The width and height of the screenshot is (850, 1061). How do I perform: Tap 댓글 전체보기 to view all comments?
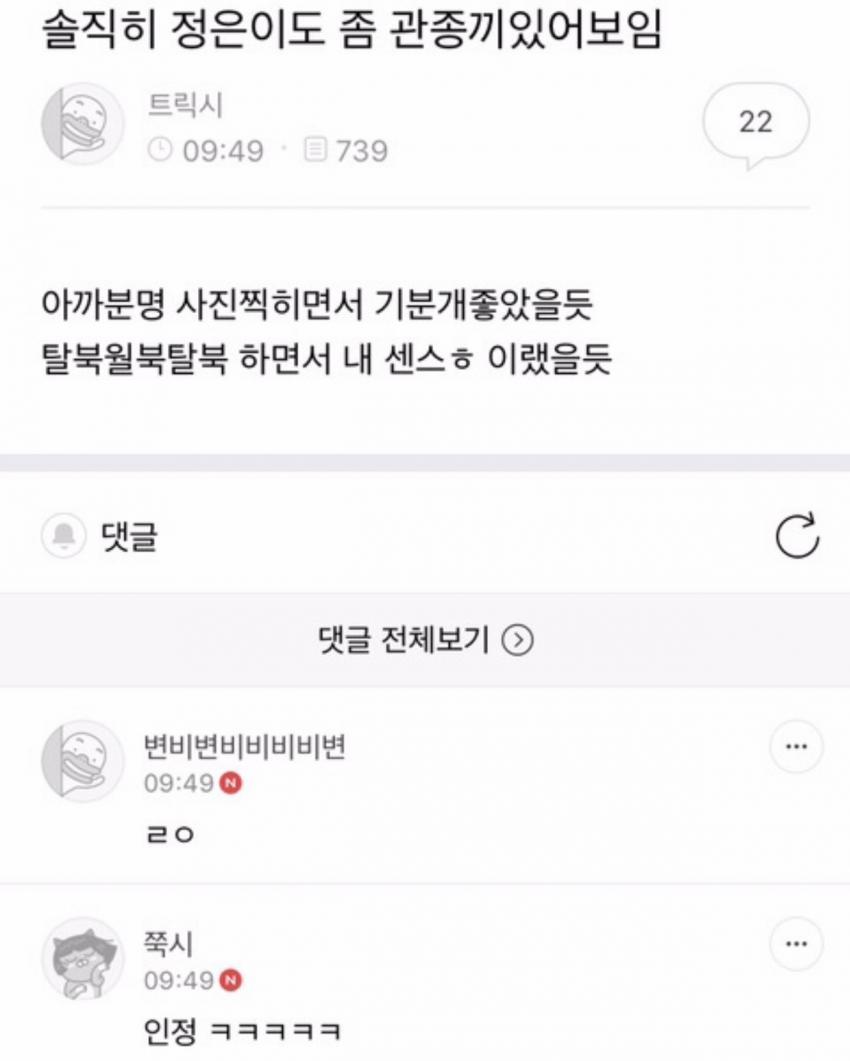(x=425, y=640)
